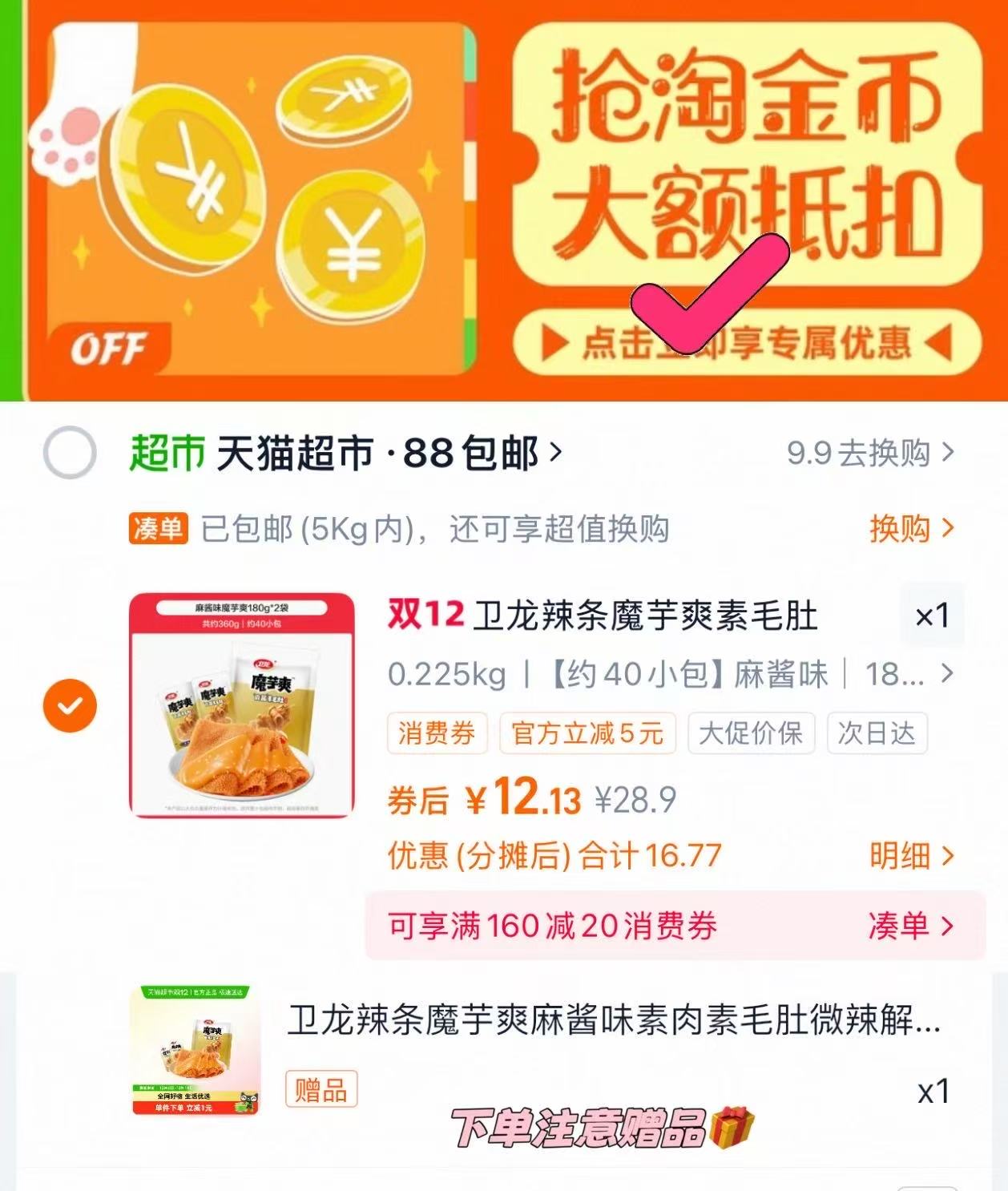Screen dimensions: 1008x1191
Task: Deselect the checked 卫龙魔芋爽 product checkbox
Action: (71, 705)
